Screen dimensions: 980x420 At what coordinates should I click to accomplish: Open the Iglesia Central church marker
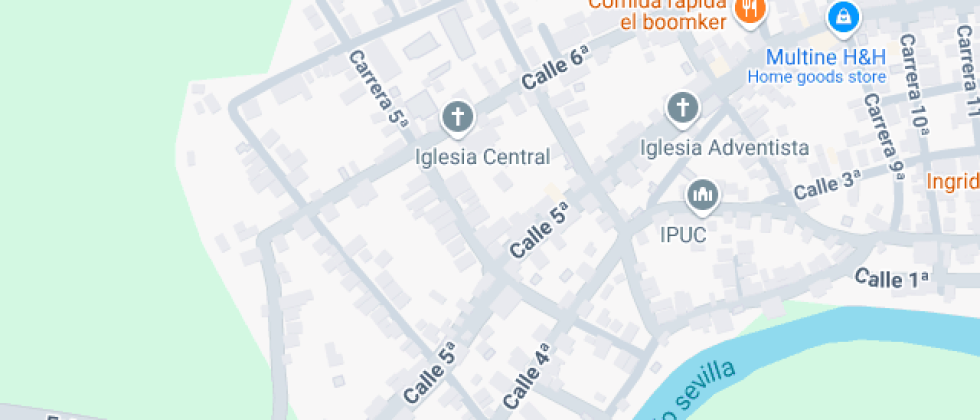(x=458, y=119)
